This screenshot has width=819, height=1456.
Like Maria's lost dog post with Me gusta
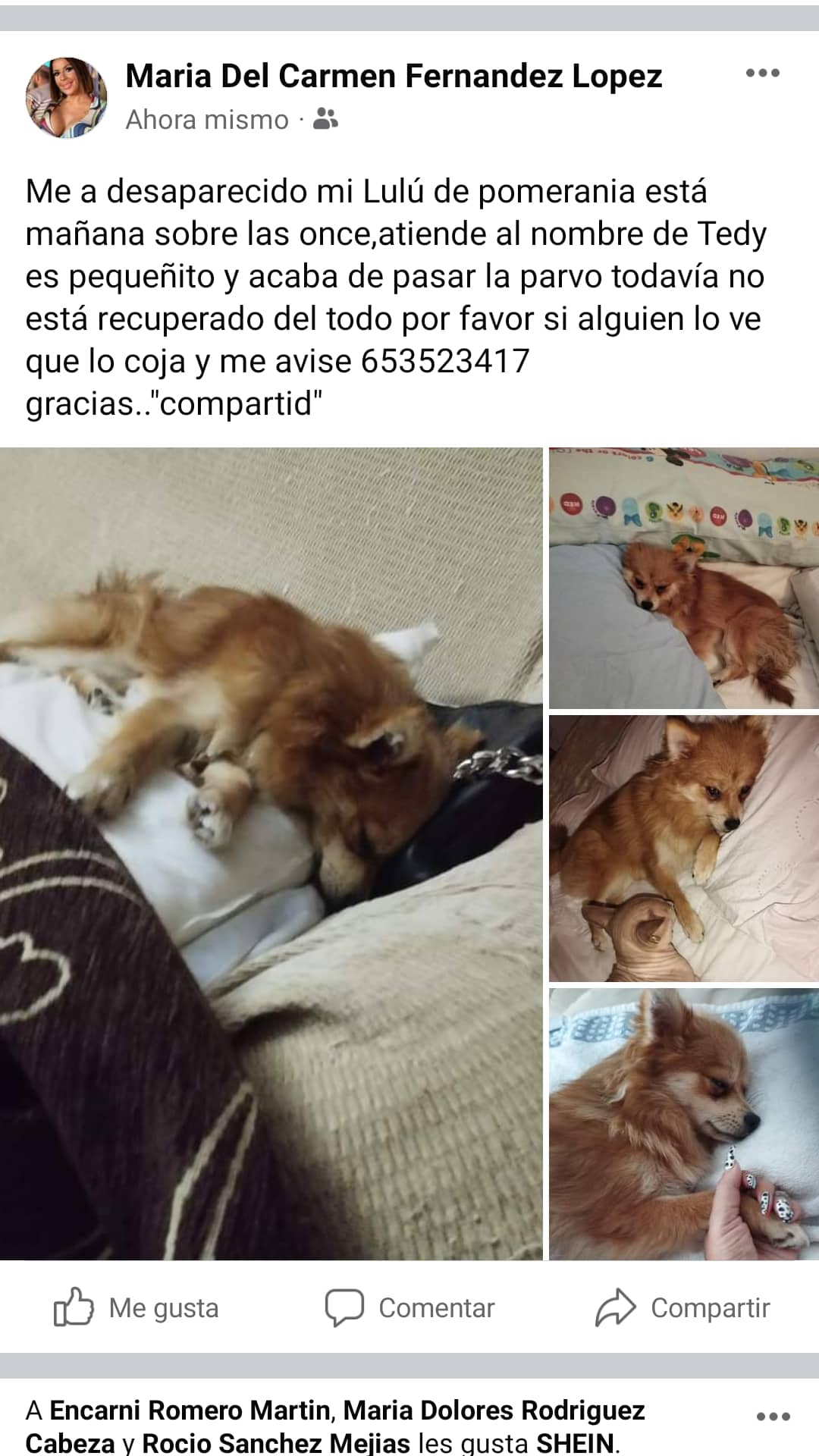pos(136,1308)
